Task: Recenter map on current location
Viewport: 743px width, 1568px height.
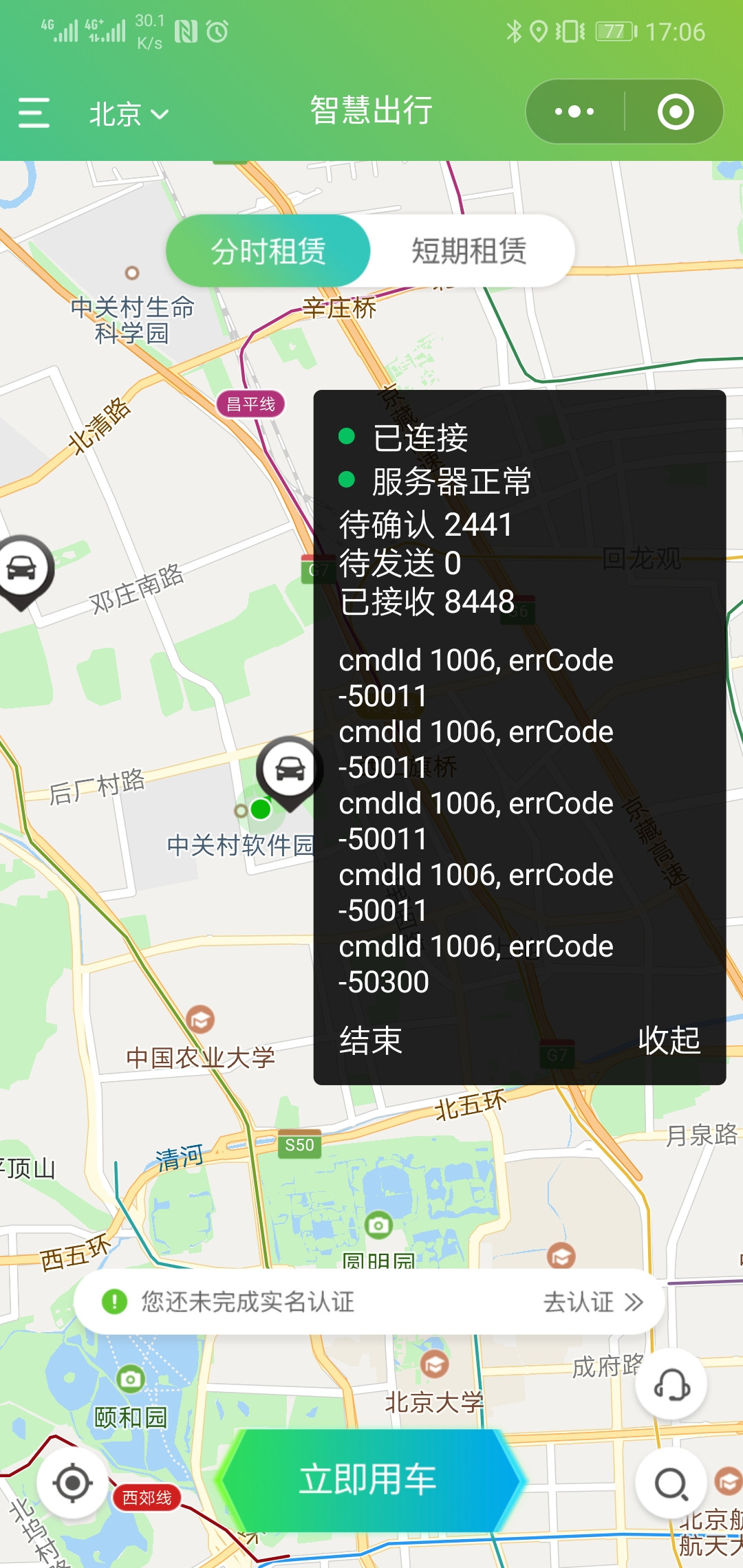Action: point(72,1483)
